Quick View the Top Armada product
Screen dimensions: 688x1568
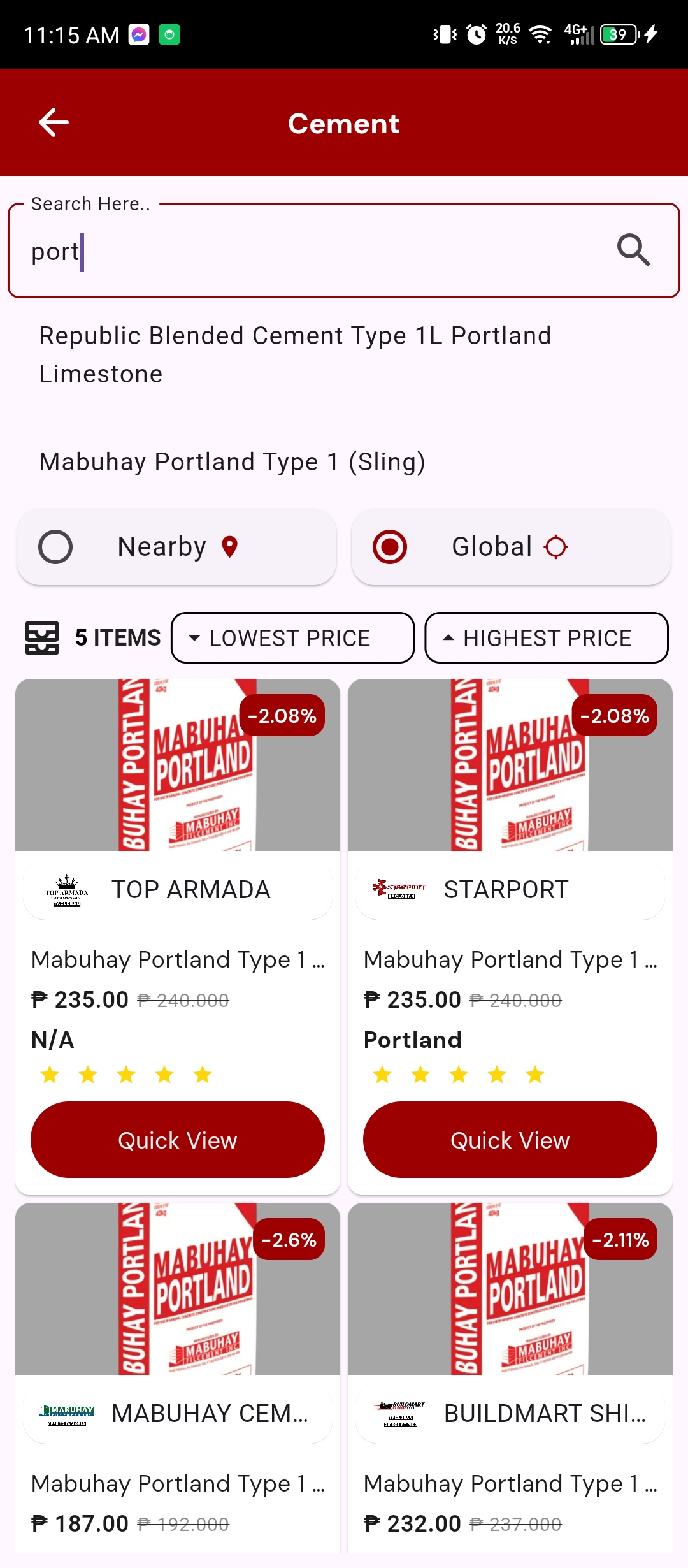point(178,1140)
